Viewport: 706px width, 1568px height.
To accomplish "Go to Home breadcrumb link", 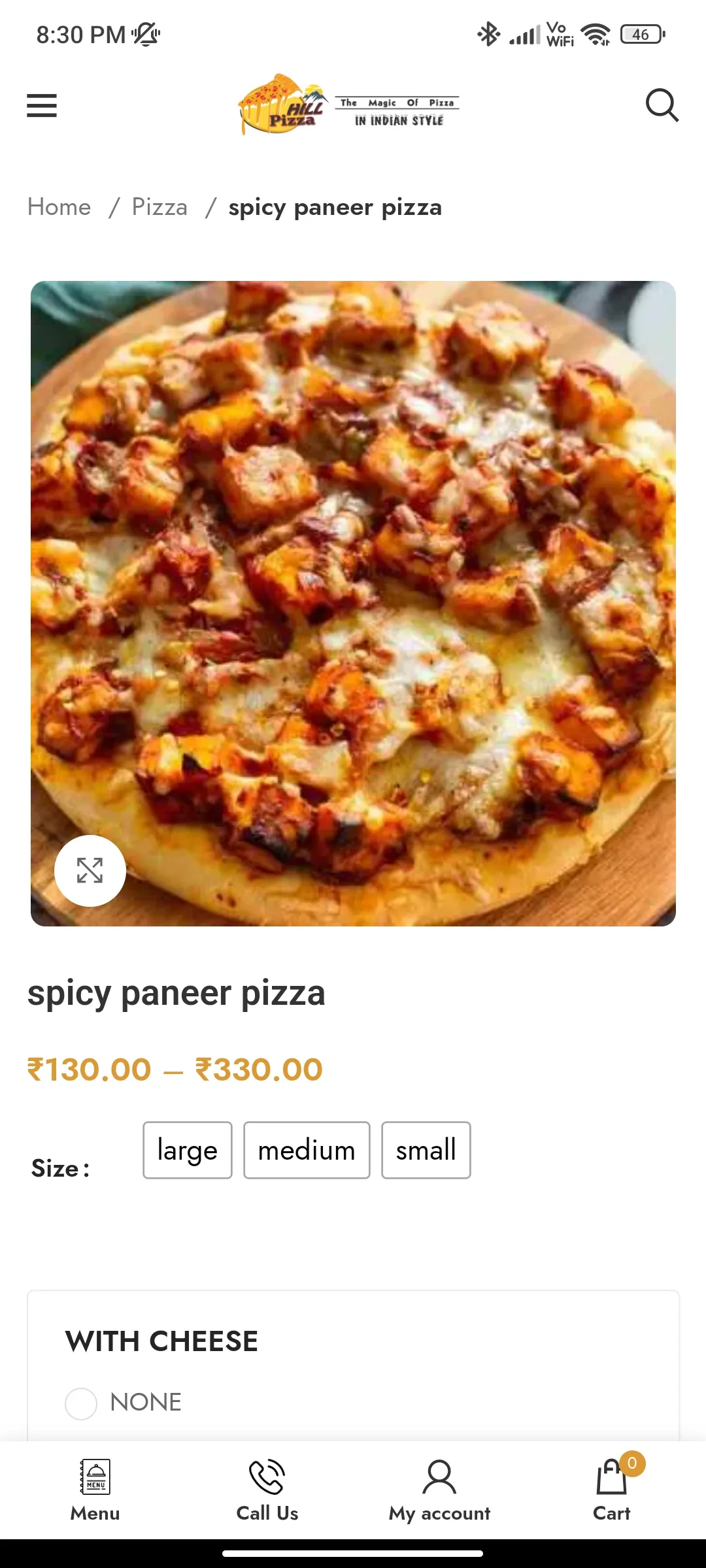I will tap(59, 207).
